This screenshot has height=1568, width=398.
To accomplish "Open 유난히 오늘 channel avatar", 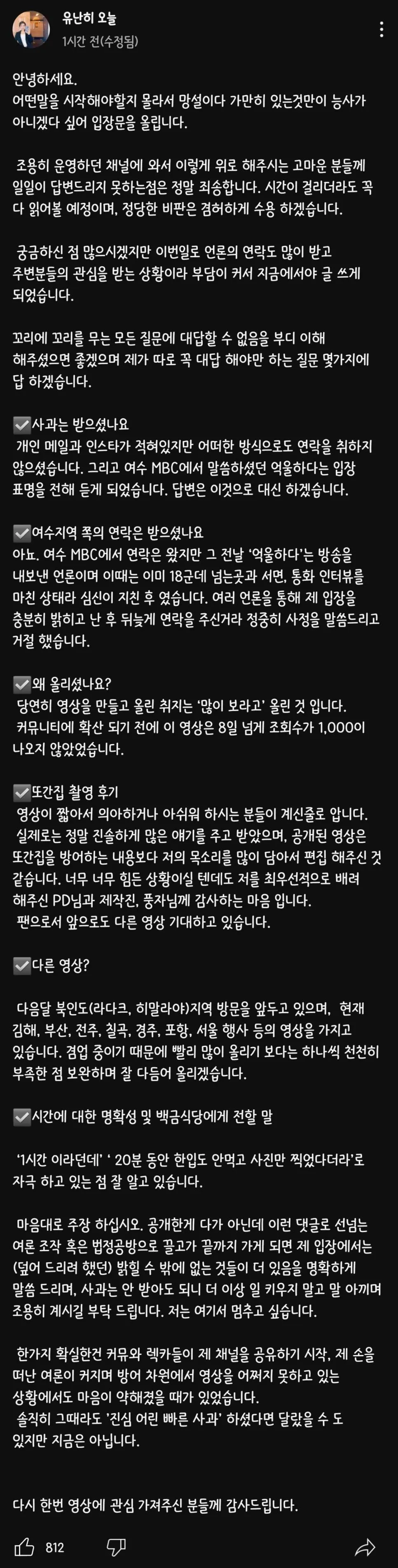I will 30,29.
